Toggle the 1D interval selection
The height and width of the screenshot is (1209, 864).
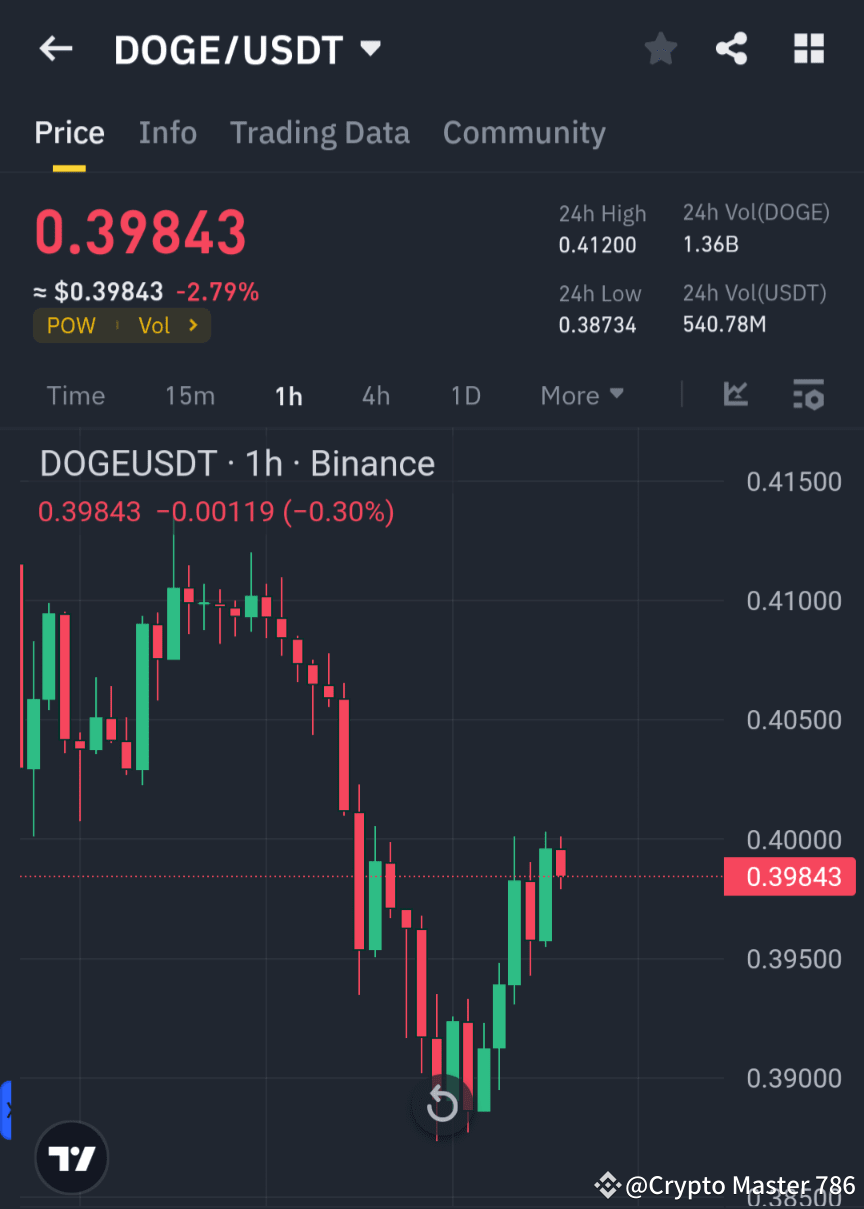pyautogui.click(x=465, y=395)
